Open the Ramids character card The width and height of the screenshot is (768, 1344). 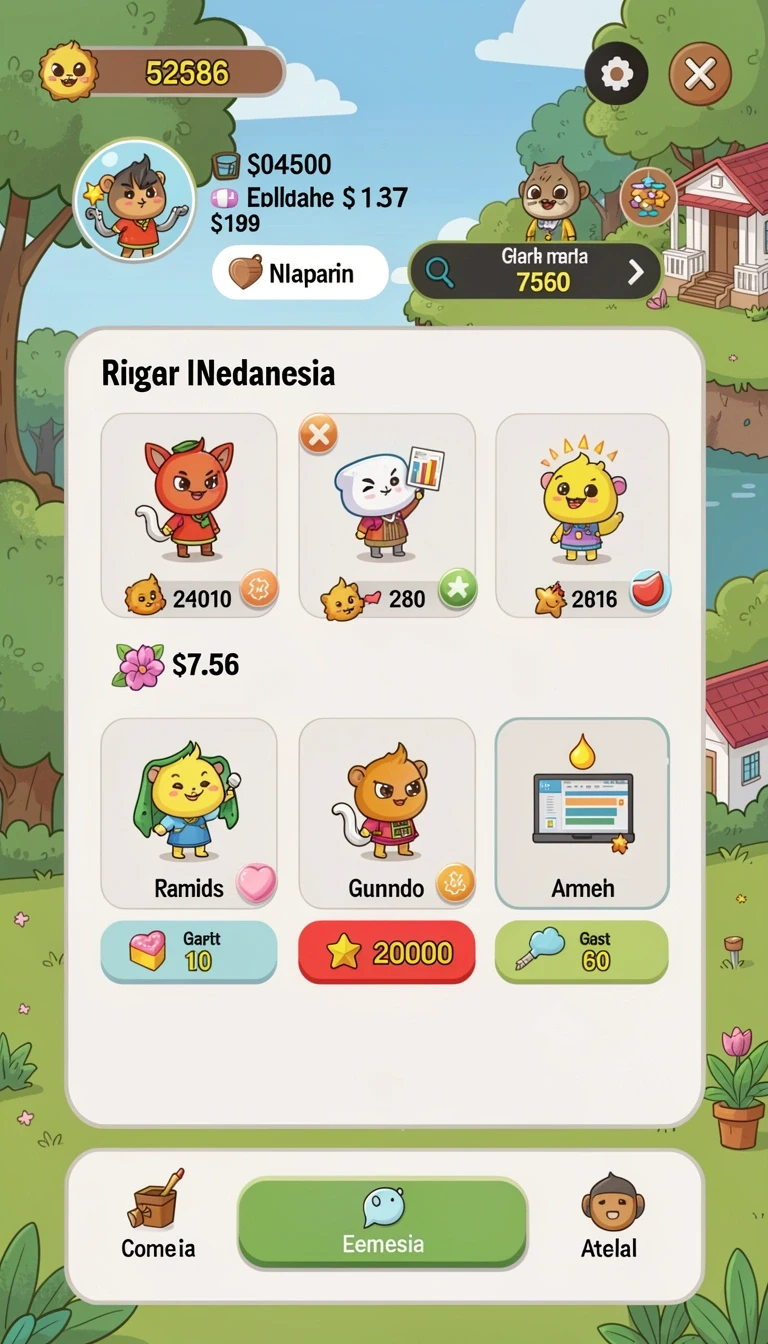click(189, 813)
